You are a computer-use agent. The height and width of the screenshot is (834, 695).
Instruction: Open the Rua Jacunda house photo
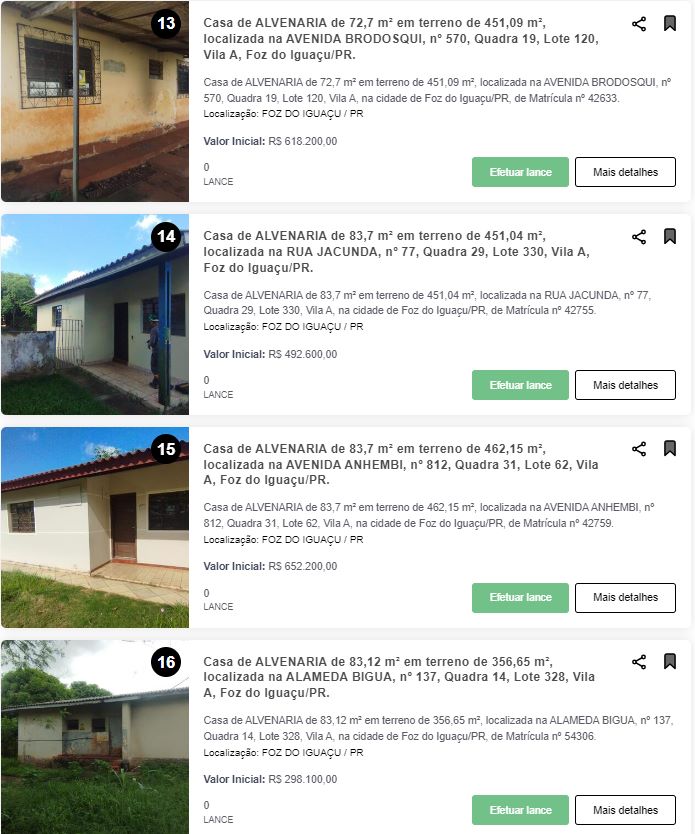[94, 314]
